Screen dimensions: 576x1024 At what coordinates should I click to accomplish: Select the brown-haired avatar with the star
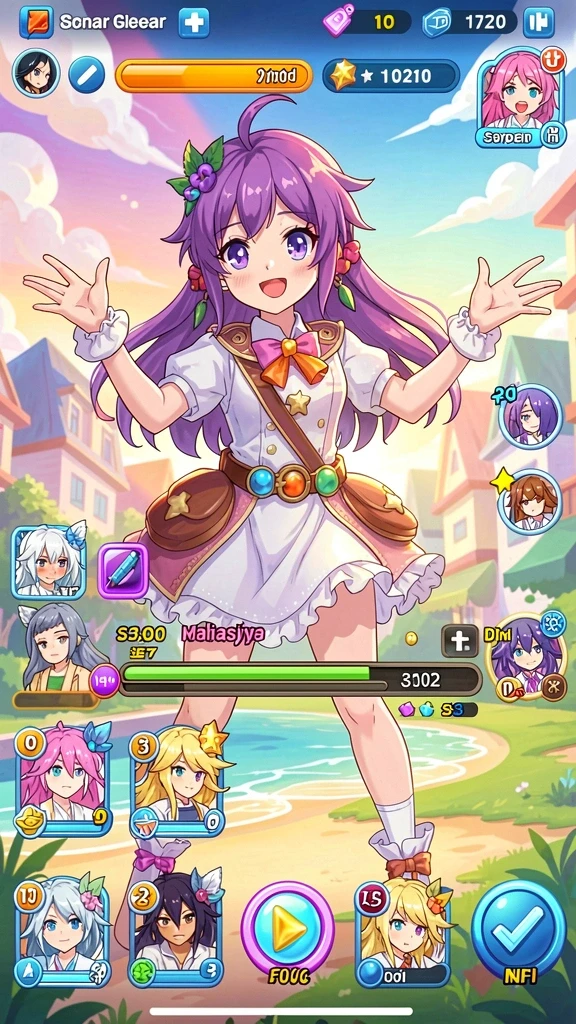tap(530, 501)
